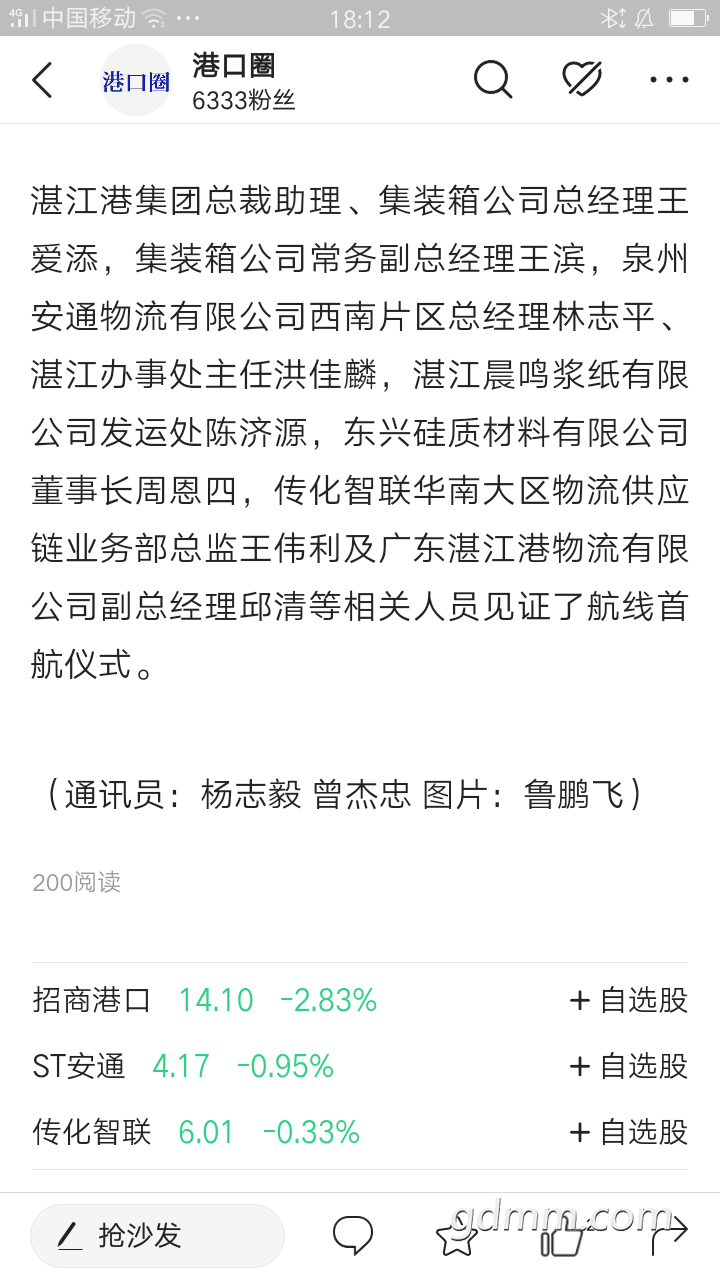Add 招商港口 to 自选股
This screenshot has height=1280, width=720.
629,1000
